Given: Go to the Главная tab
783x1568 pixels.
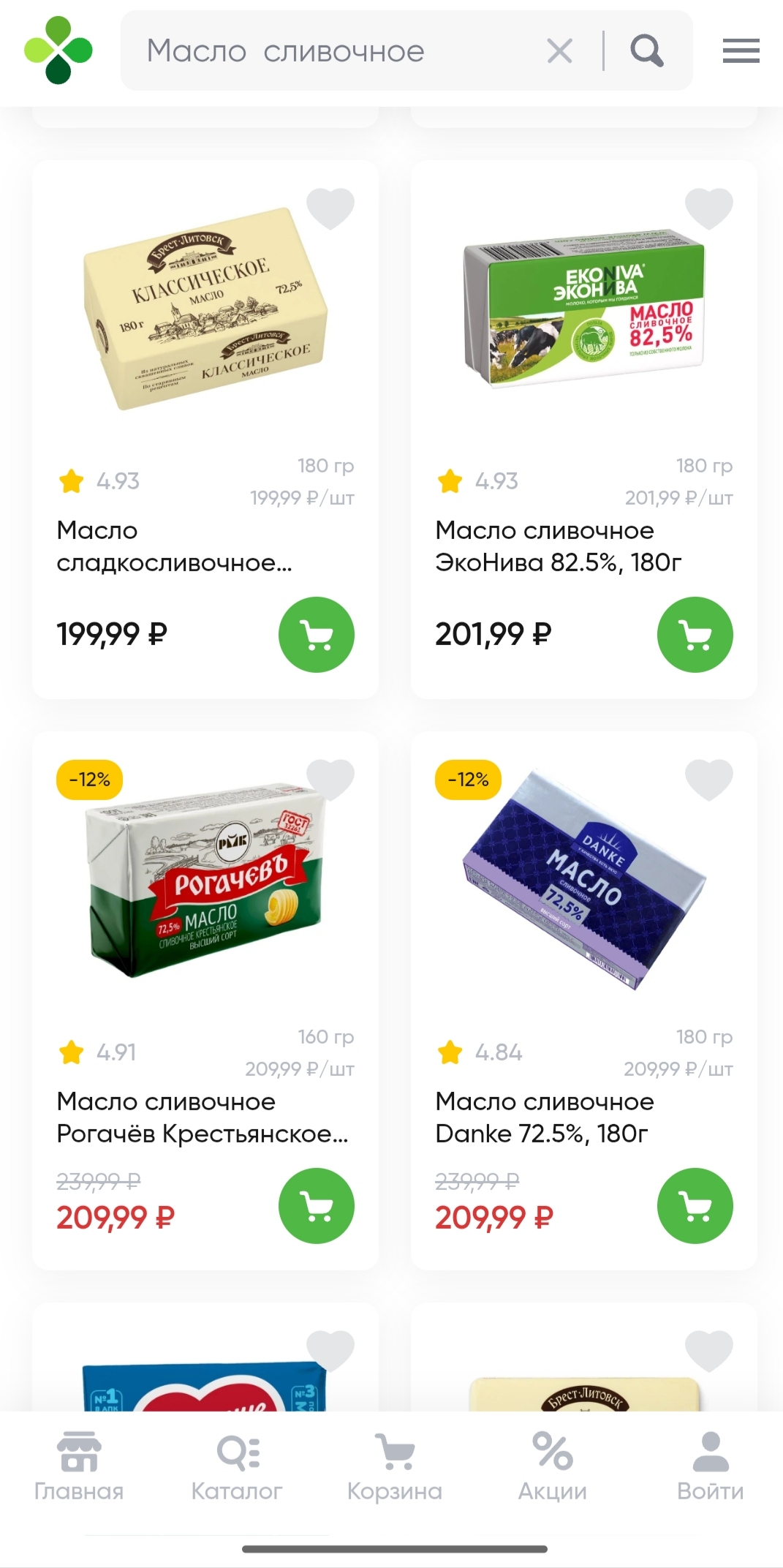Looking at the screenshot, I should pos(79,1466).
